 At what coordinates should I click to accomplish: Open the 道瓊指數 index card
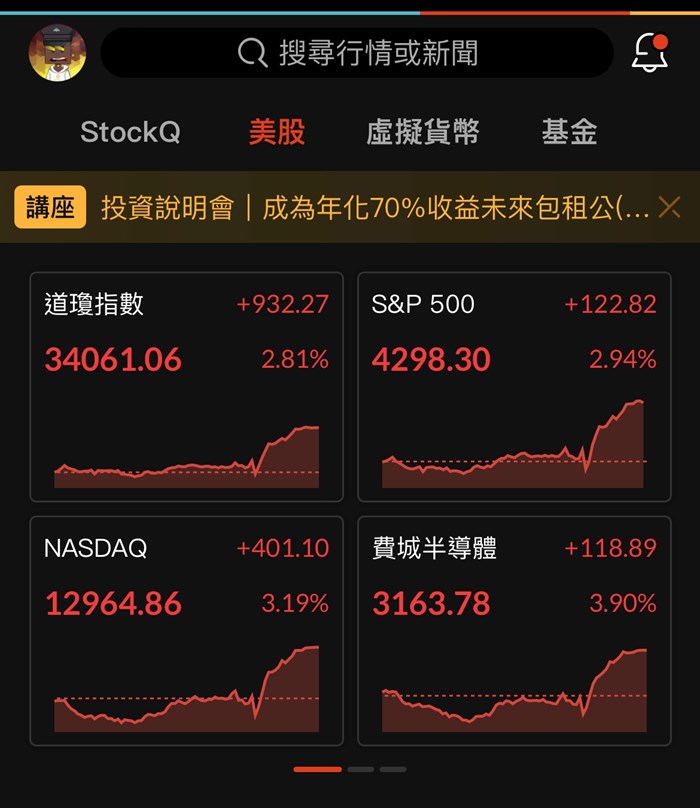187,386
